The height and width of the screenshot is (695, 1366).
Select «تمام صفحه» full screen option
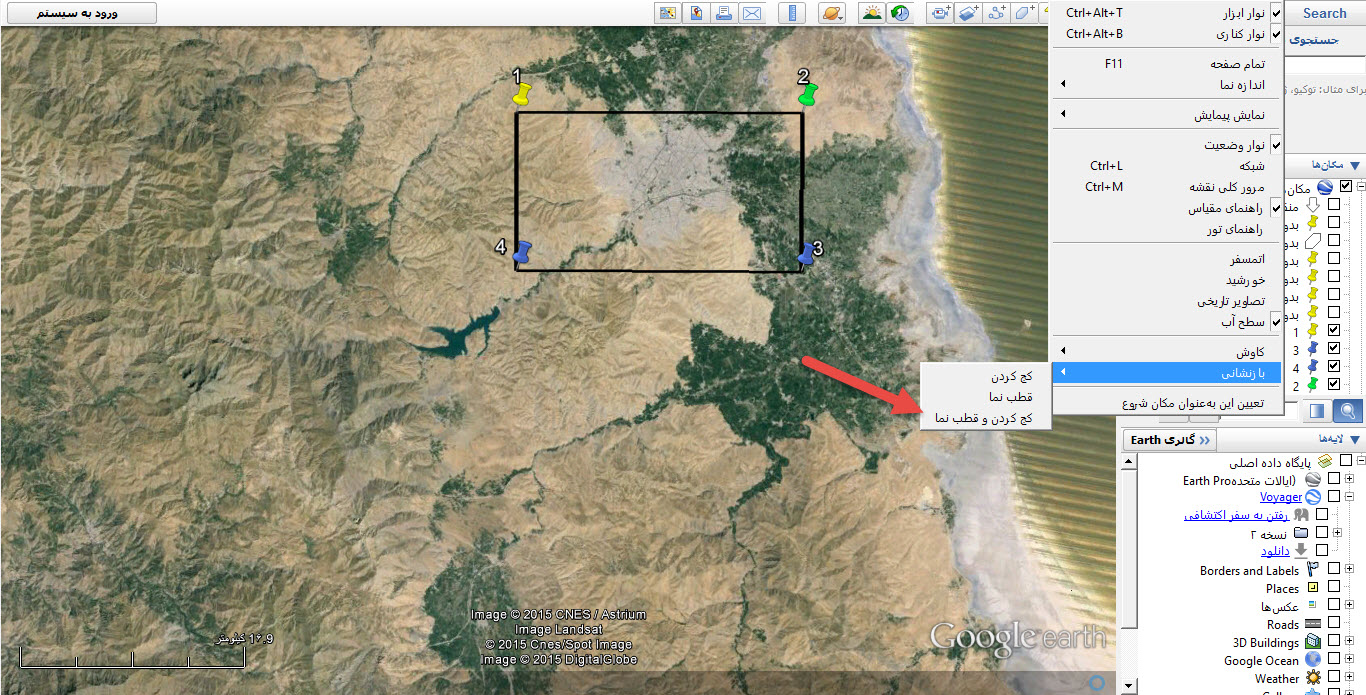click(1237, 63)
